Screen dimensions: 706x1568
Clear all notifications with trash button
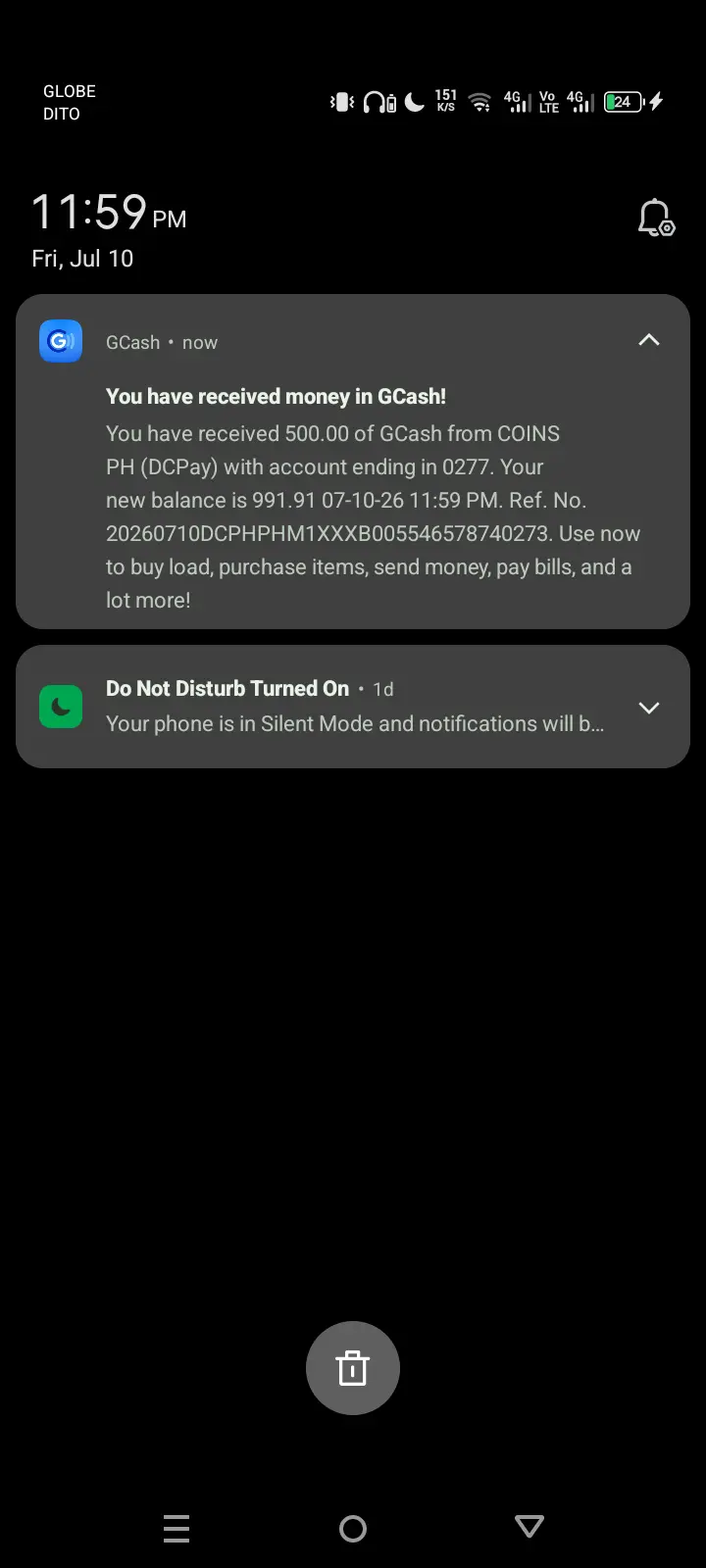[353, 1368]
